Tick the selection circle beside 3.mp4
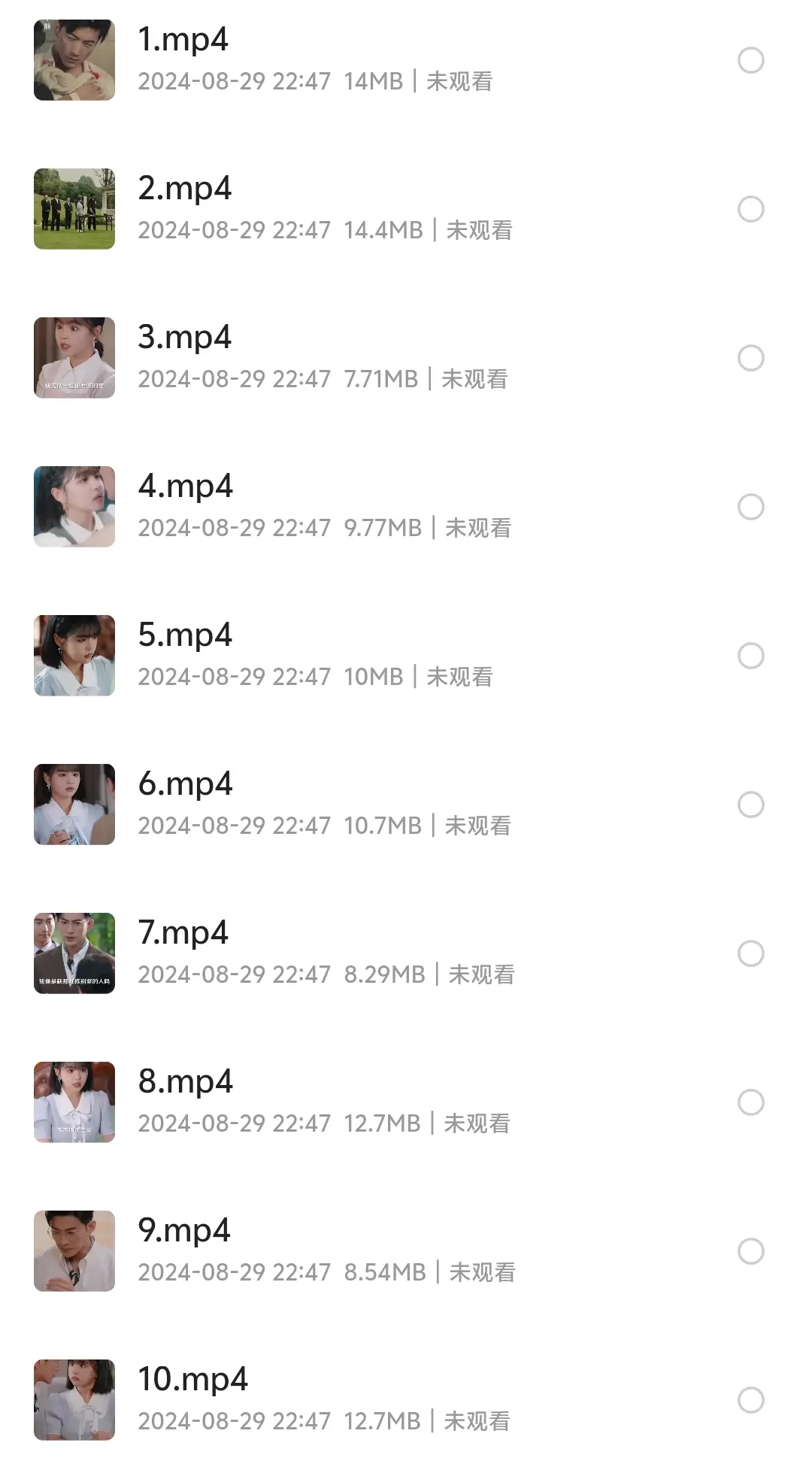This screenshot has height=1467, width=812. [x=750, y=358]
